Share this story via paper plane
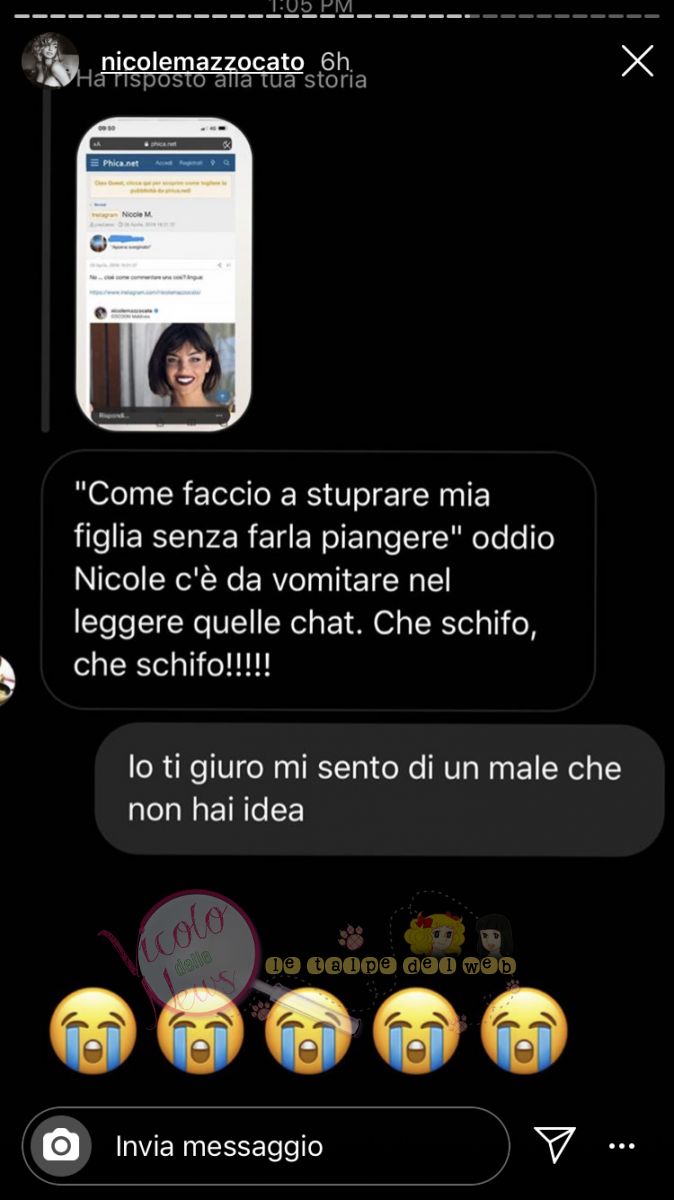 (x=554, y=1145)
